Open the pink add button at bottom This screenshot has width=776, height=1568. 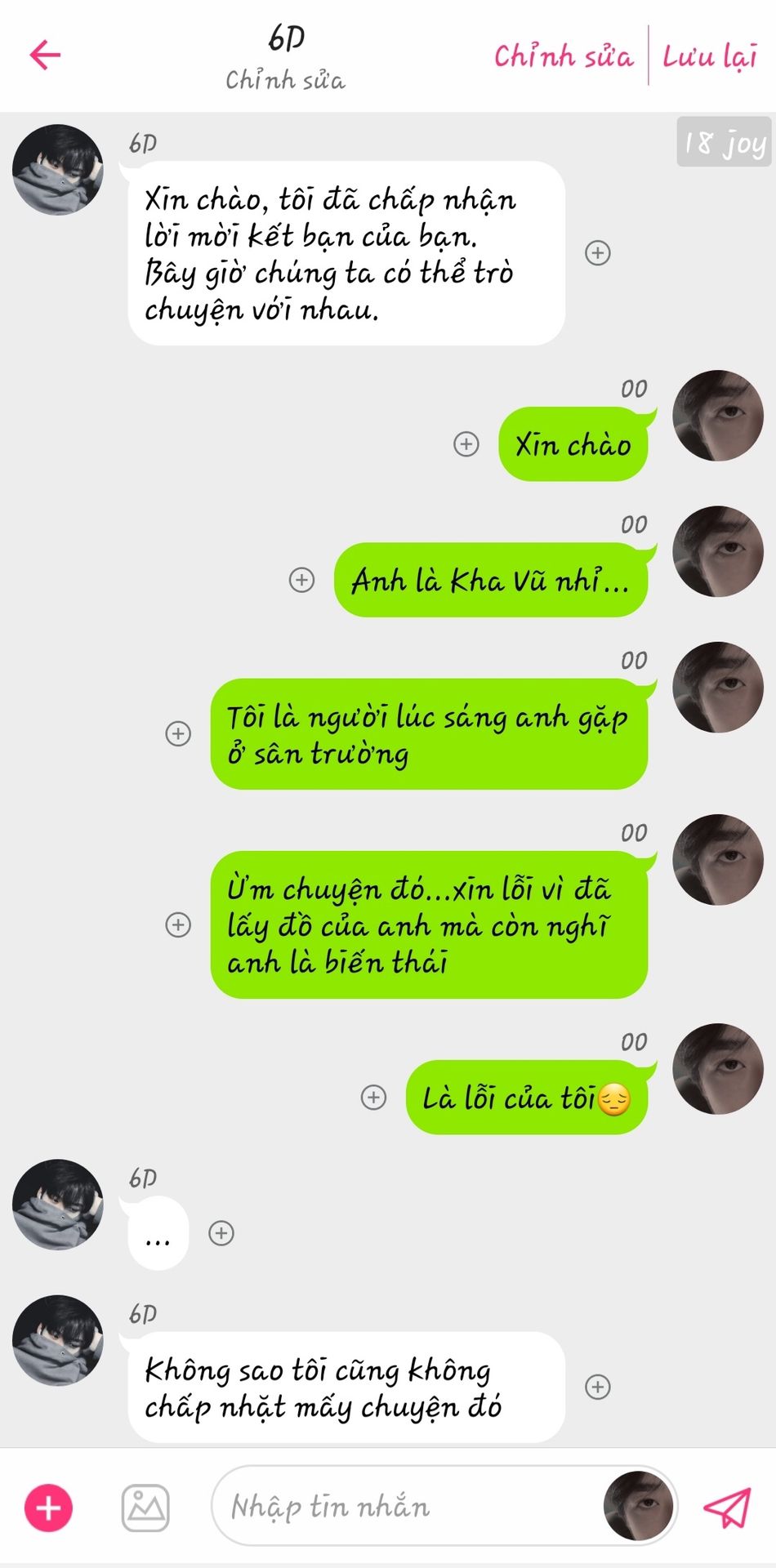tap(49, 1508)
